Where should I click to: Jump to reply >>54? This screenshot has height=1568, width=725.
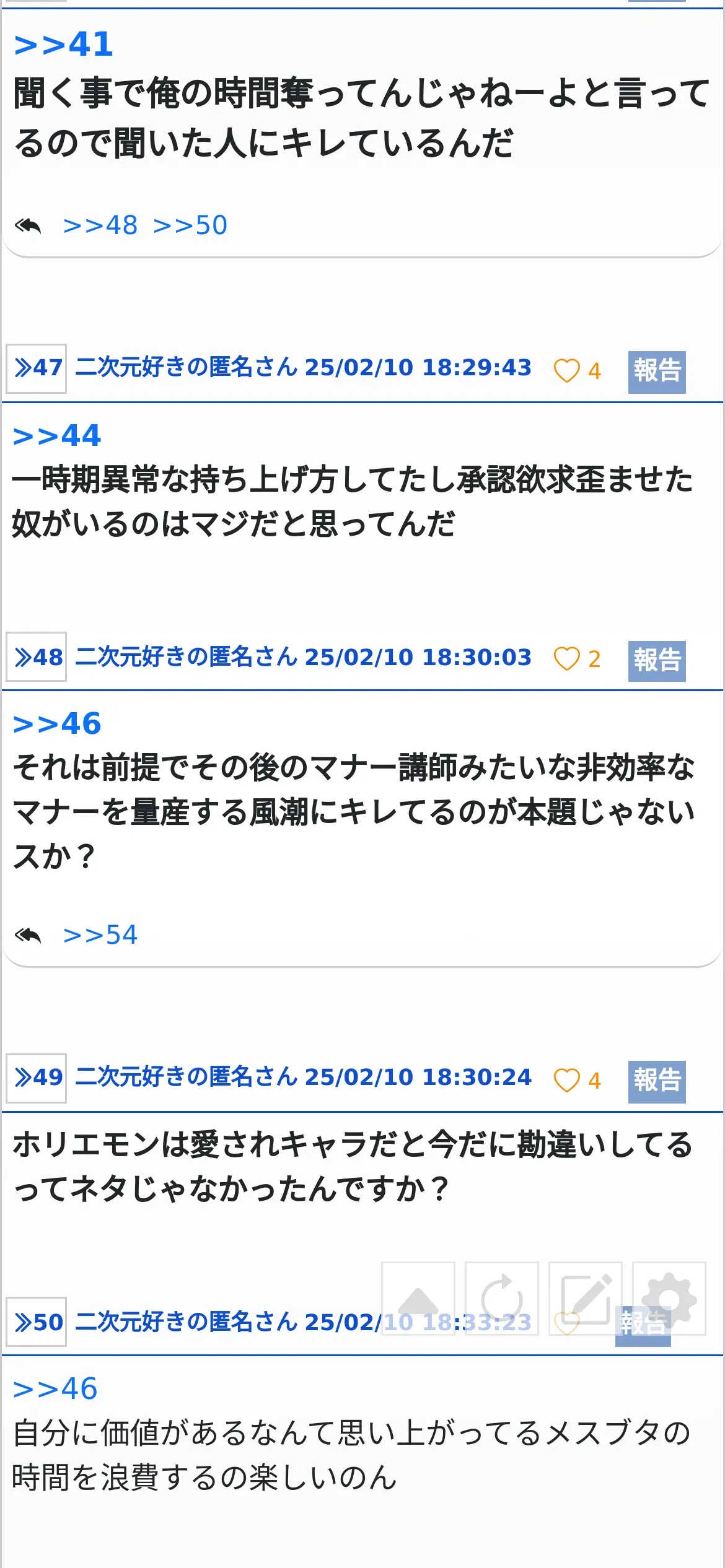(100, 935)
